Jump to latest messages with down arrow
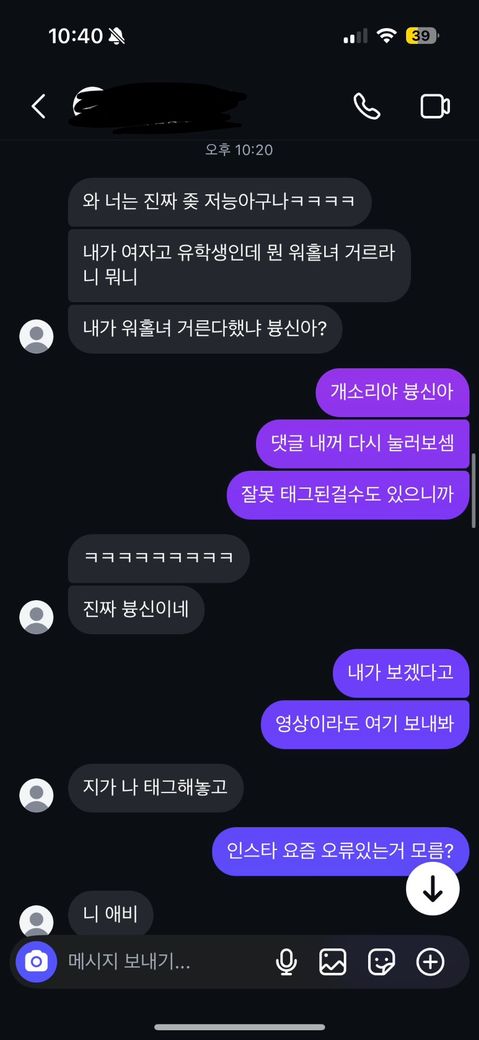Image resolution: width=479 pixels, height=1040 pixels. [x=433, y=891]
